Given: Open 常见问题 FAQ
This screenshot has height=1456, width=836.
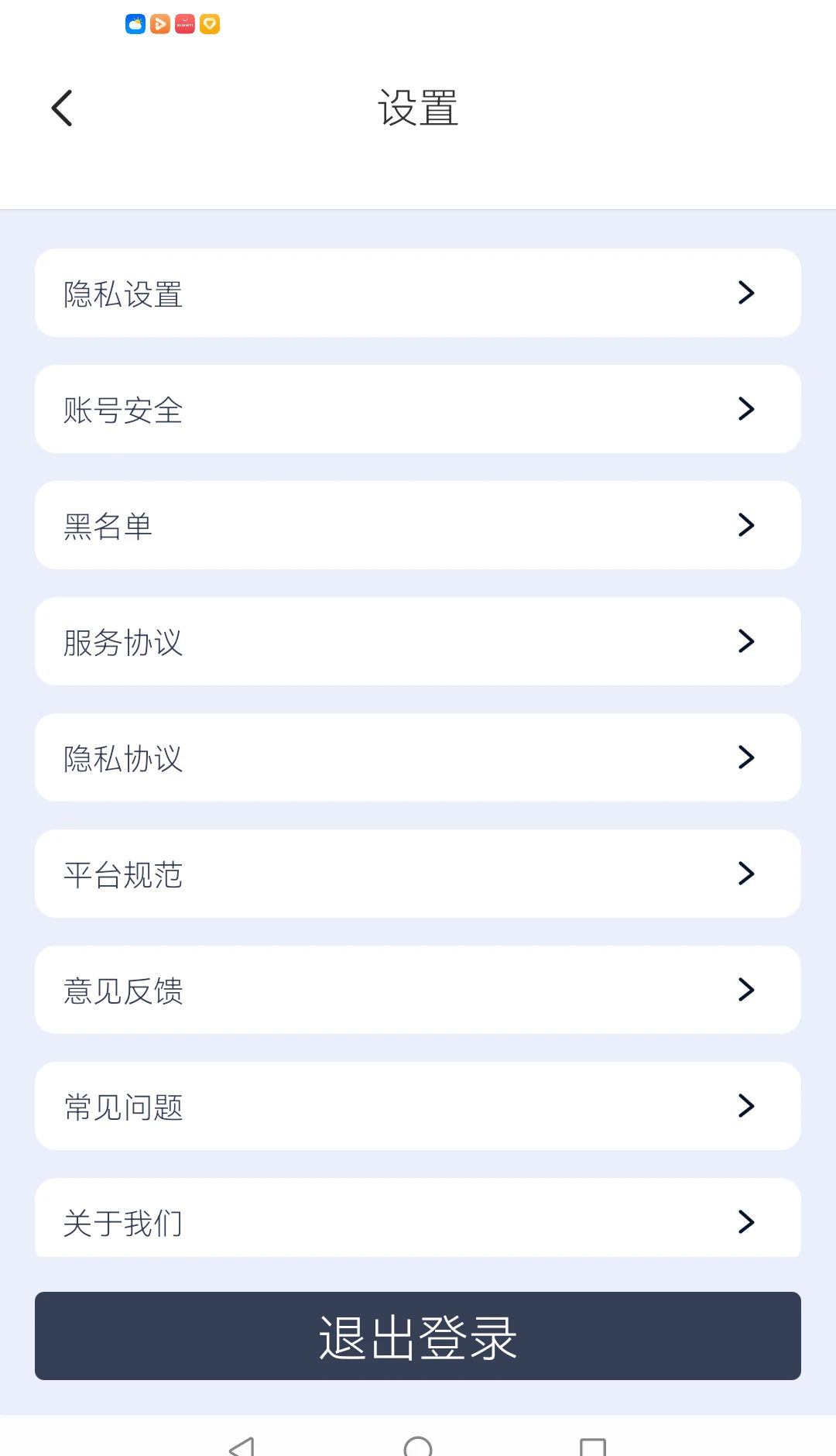Looking at the screenshot, I should pyautogui.click(x=418, y=1106).
